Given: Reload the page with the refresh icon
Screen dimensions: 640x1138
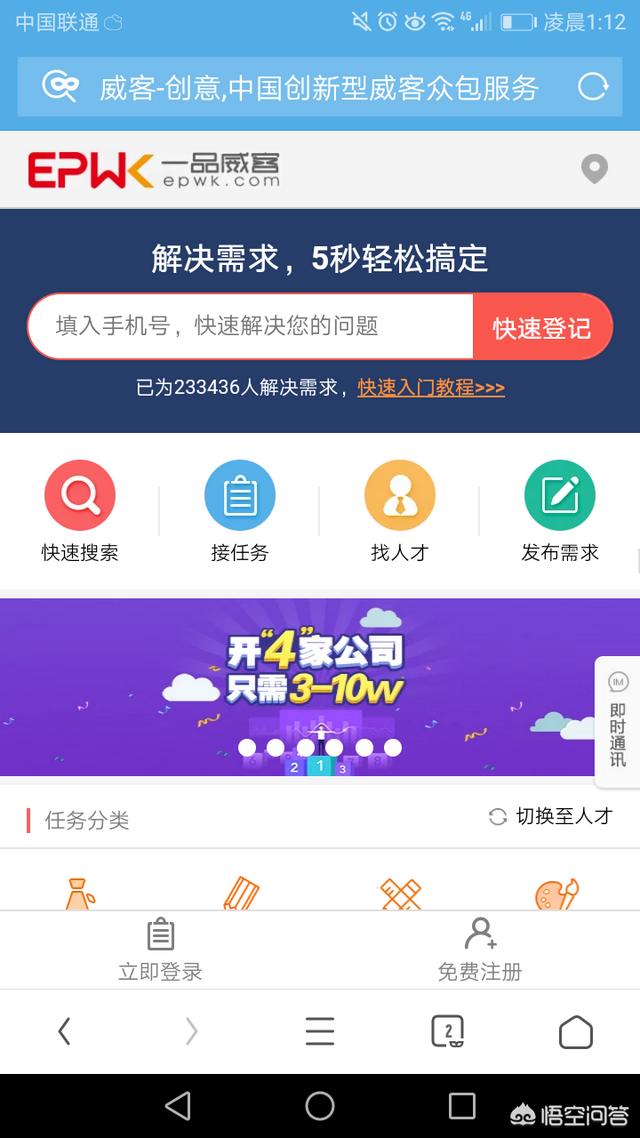Looking at the screenshot, I should (x=593, y=87).
